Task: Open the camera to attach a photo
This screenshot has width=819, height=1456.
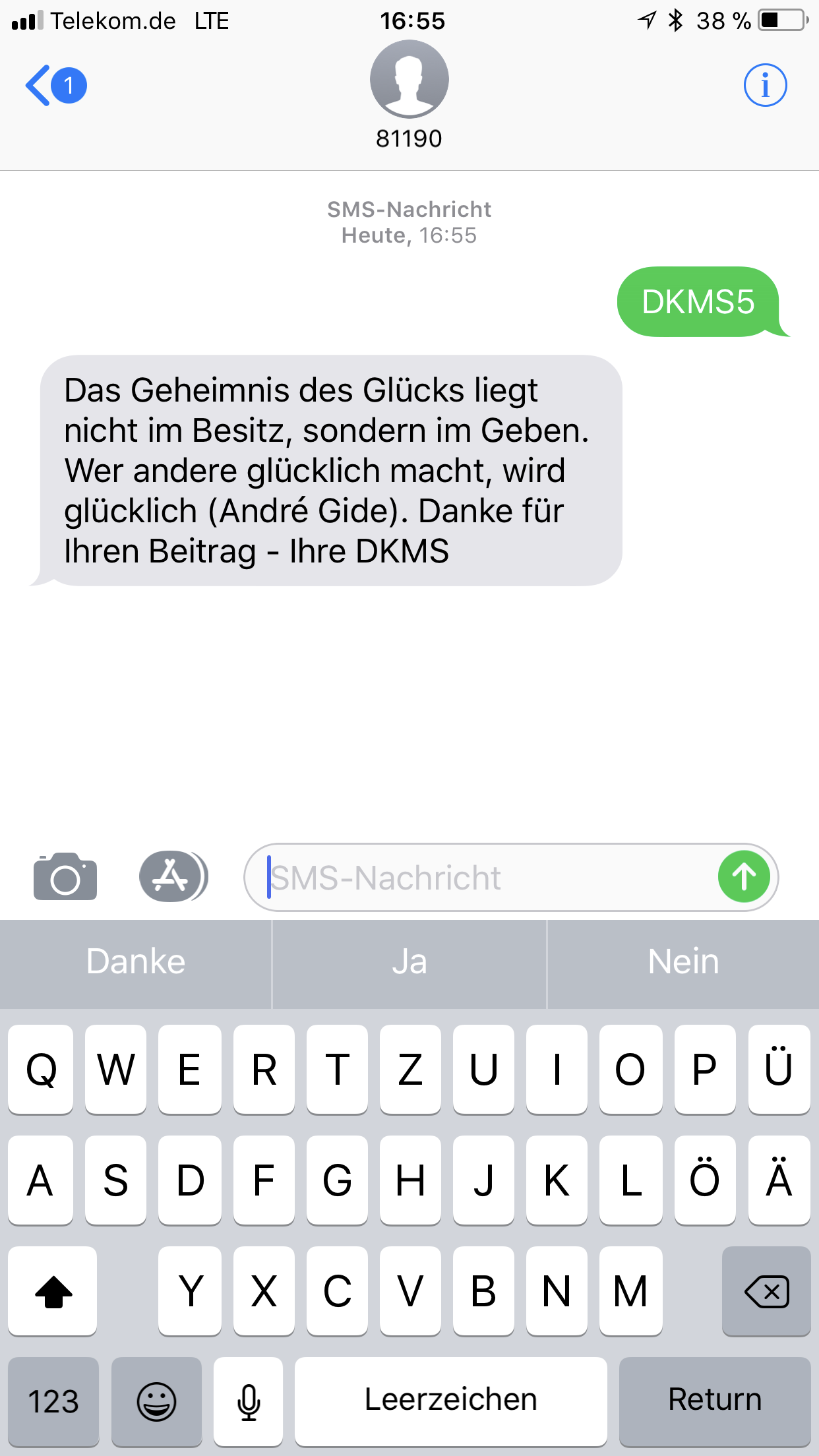Action: tap(65, 876)
